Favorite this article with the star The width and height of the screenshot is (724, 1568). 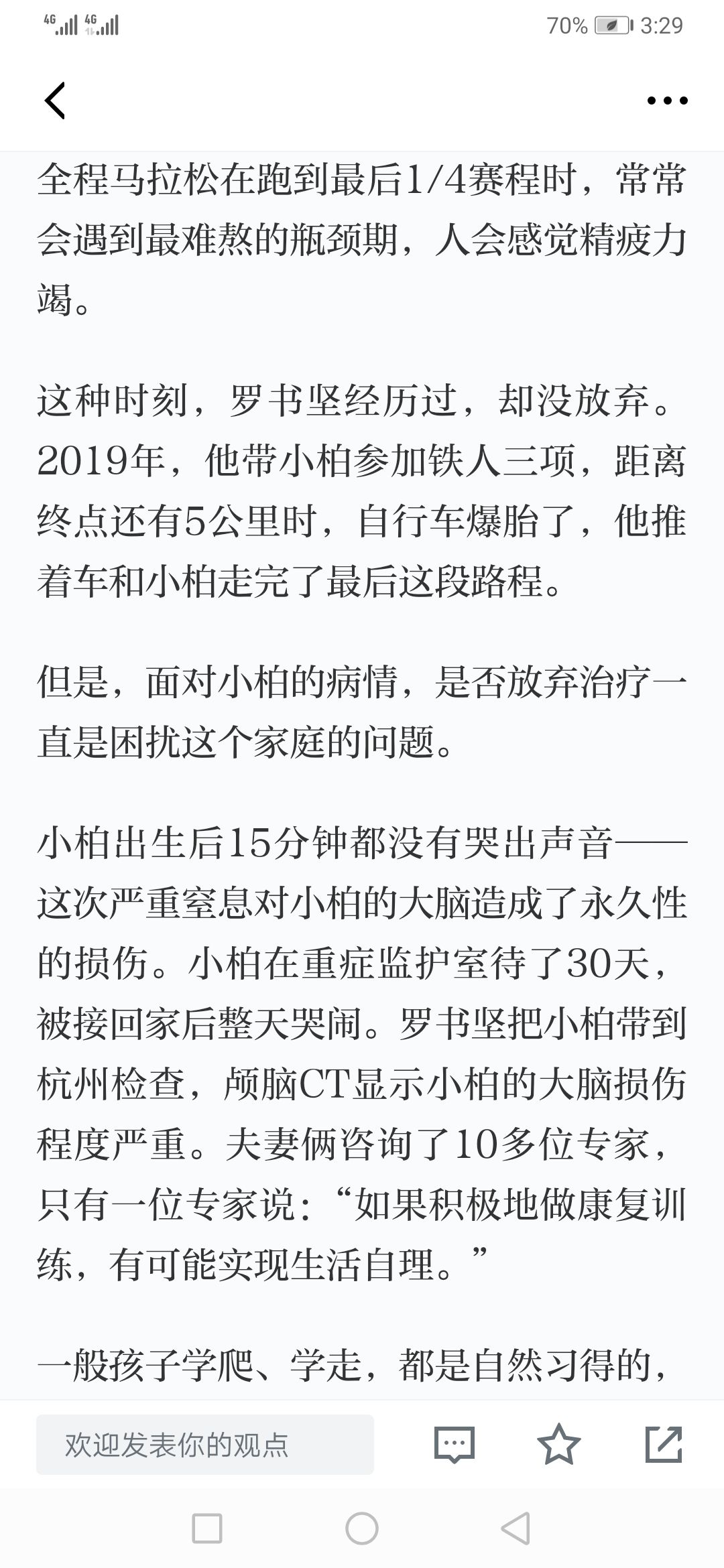[559, 1444]
